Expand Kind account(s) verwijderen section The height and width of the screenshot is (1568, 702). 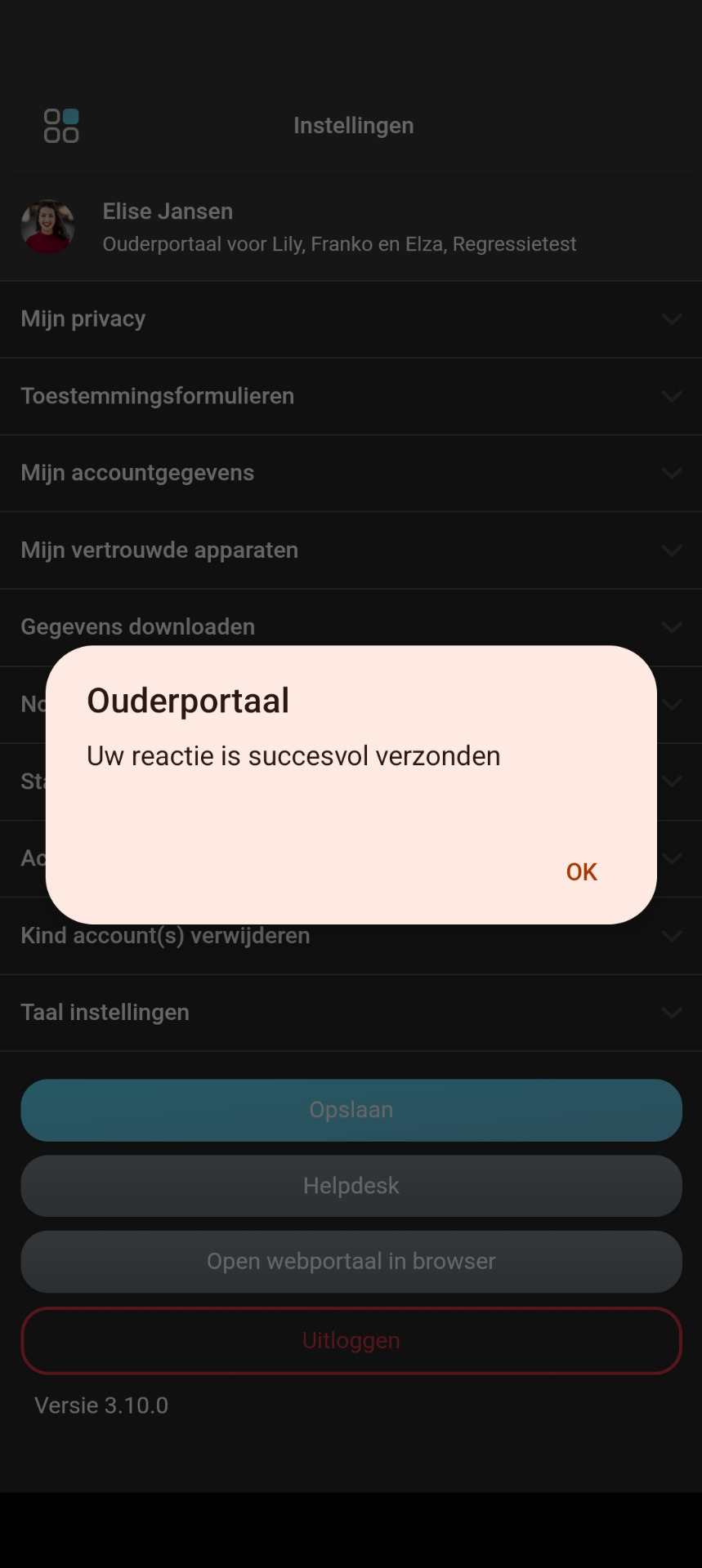pyautogui.click(x=351, y=937)
